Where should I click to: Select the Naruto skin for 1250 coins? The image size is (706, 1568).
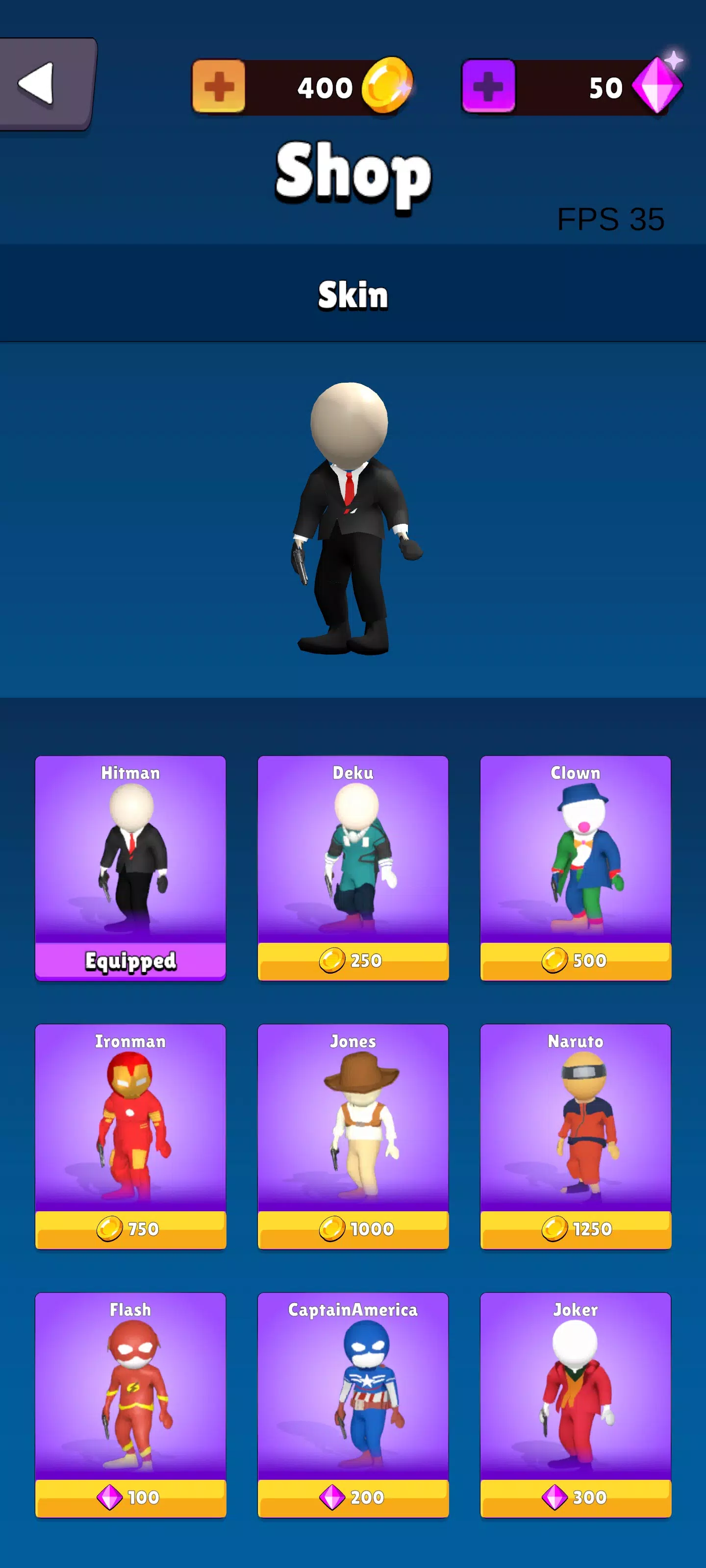click(x=576, y=1228)
